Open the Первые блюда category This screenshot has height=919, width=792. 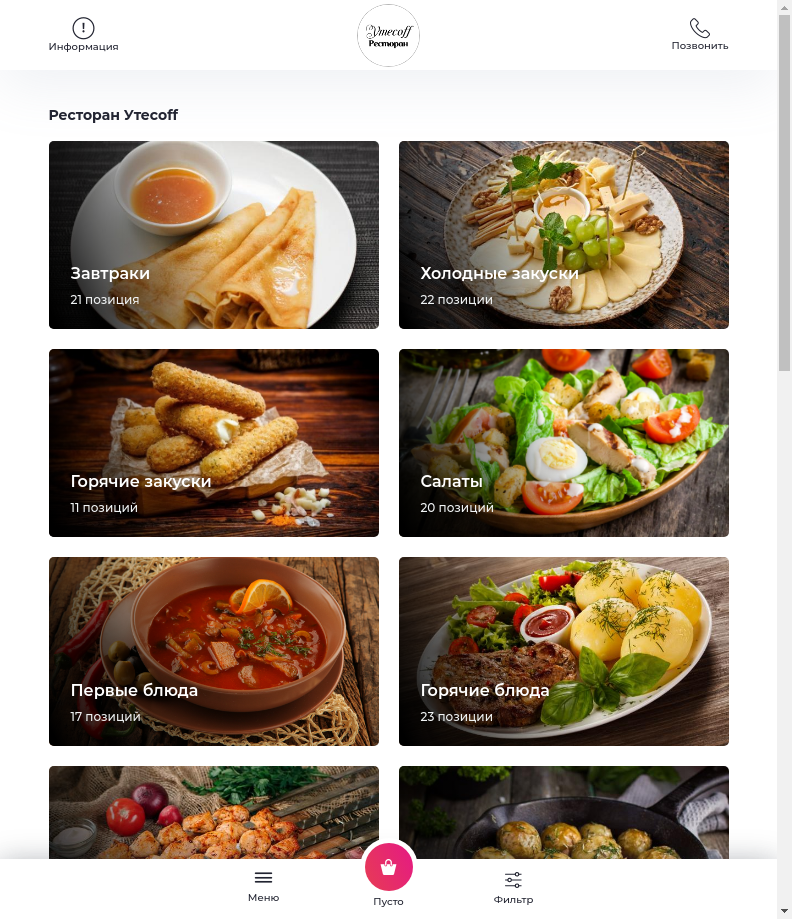pyautogui.click(x=214, y=651)
